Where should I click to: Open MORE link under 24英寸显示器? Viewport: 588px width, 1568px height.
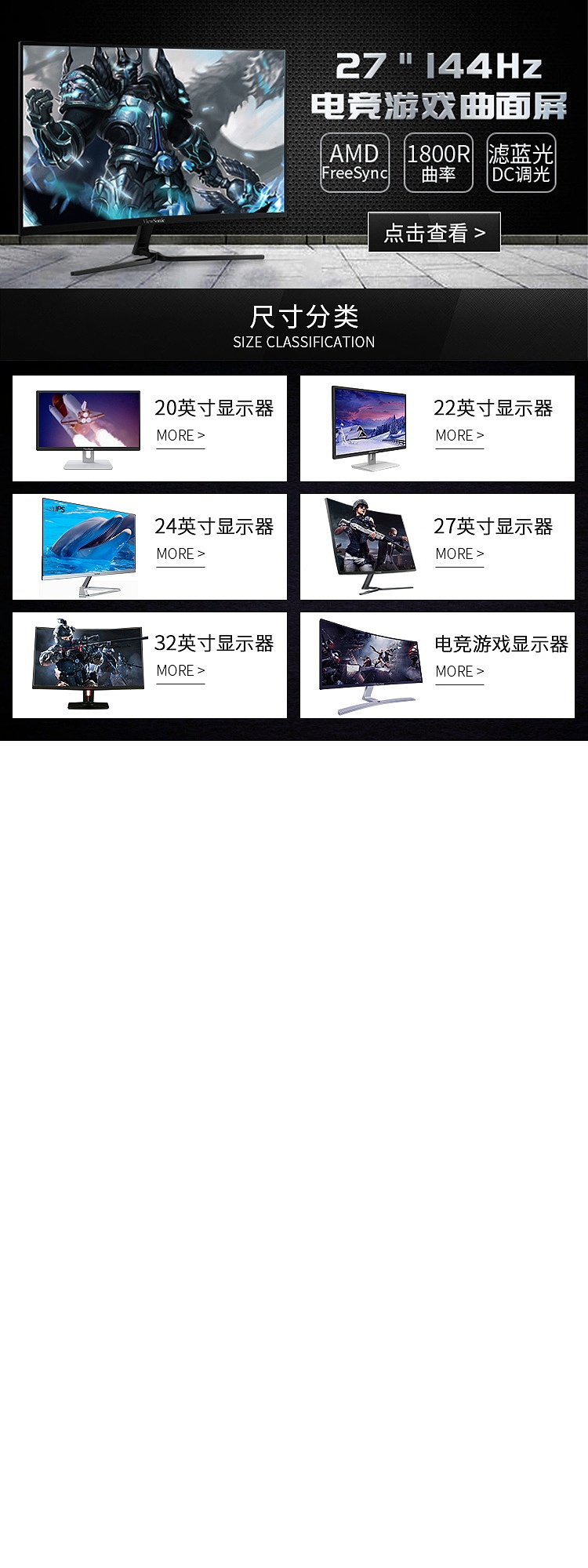point(179,554)
